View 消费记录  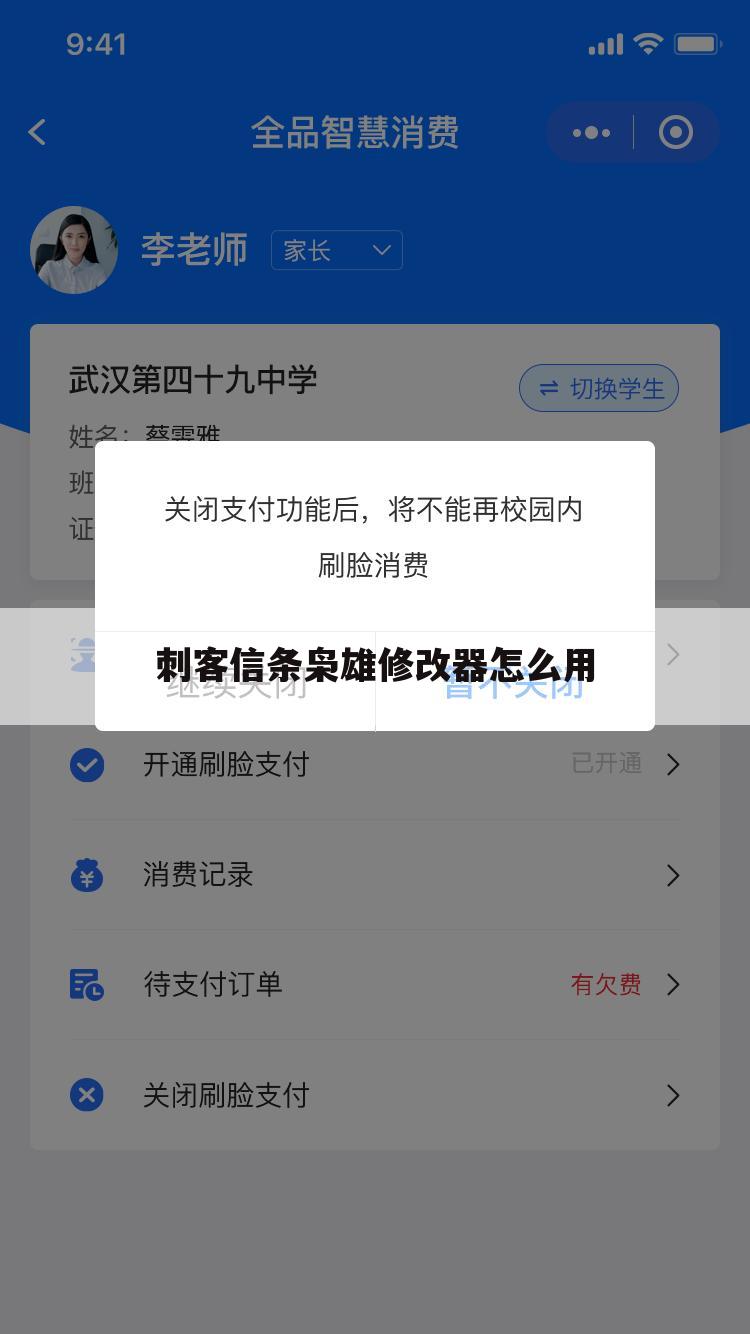tap(375, 875)
